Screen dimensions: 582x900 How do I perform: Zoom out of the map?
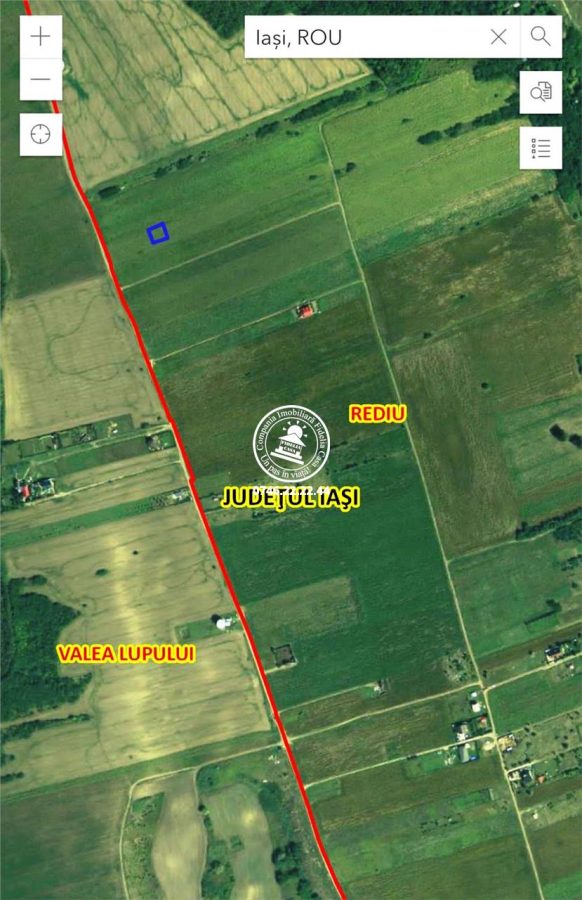(x=41, y=79)
